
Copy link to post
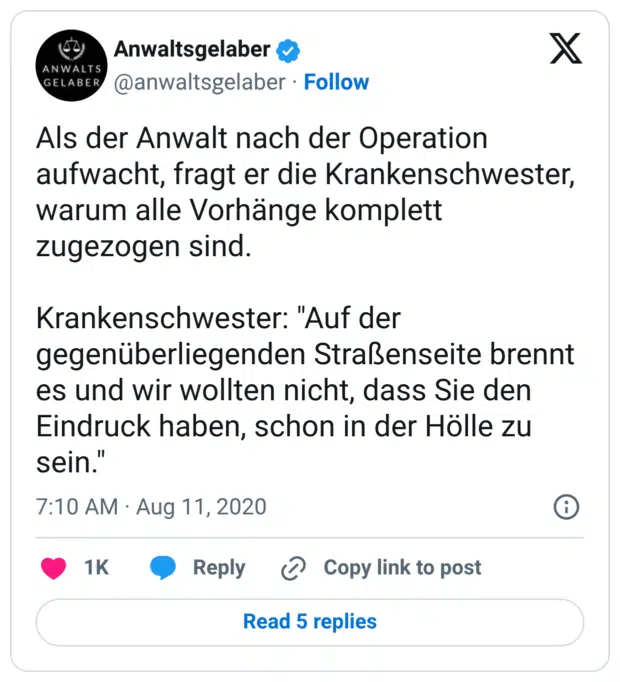pyautogui.click(x=381, y=568)
